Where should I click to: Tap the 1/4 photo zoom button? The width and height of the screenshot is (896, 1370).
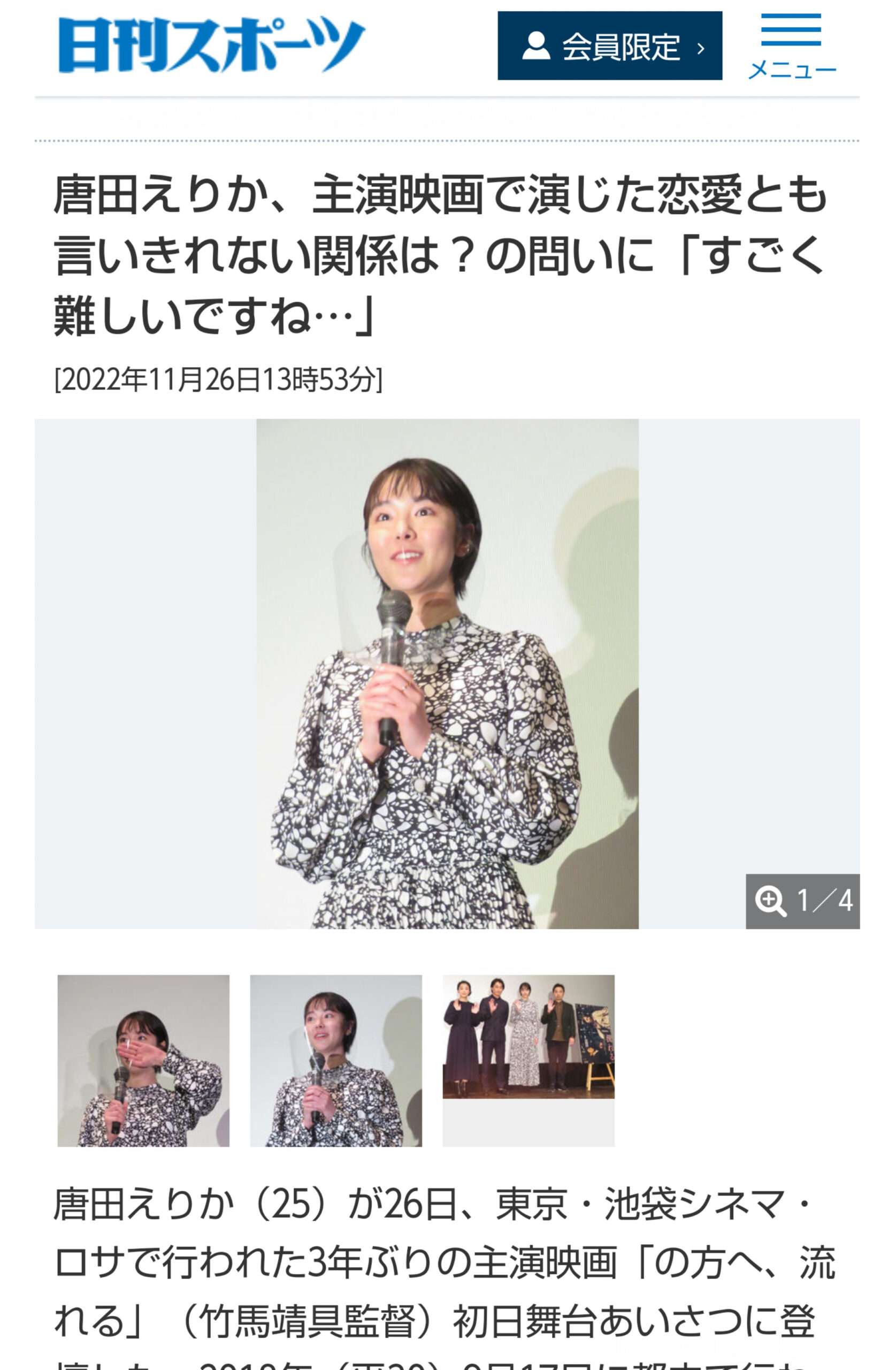pos(802,901)
